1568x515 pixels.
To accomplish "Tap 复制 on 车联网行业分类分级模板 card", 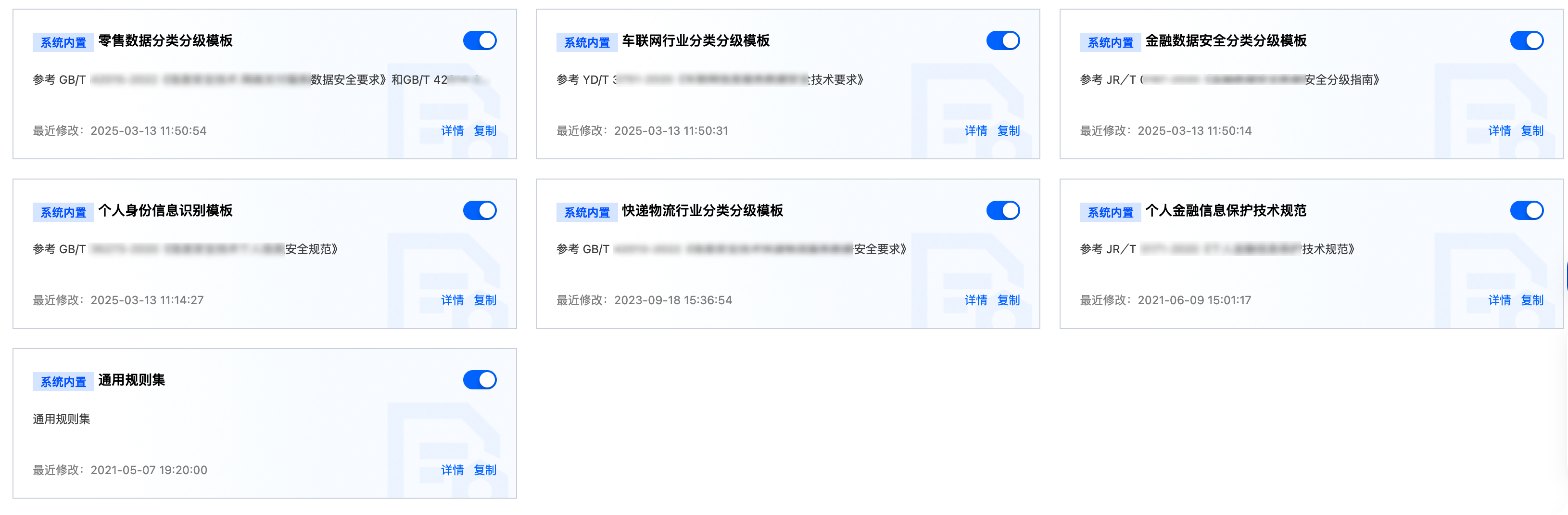I will click(x=1008, y=130).
